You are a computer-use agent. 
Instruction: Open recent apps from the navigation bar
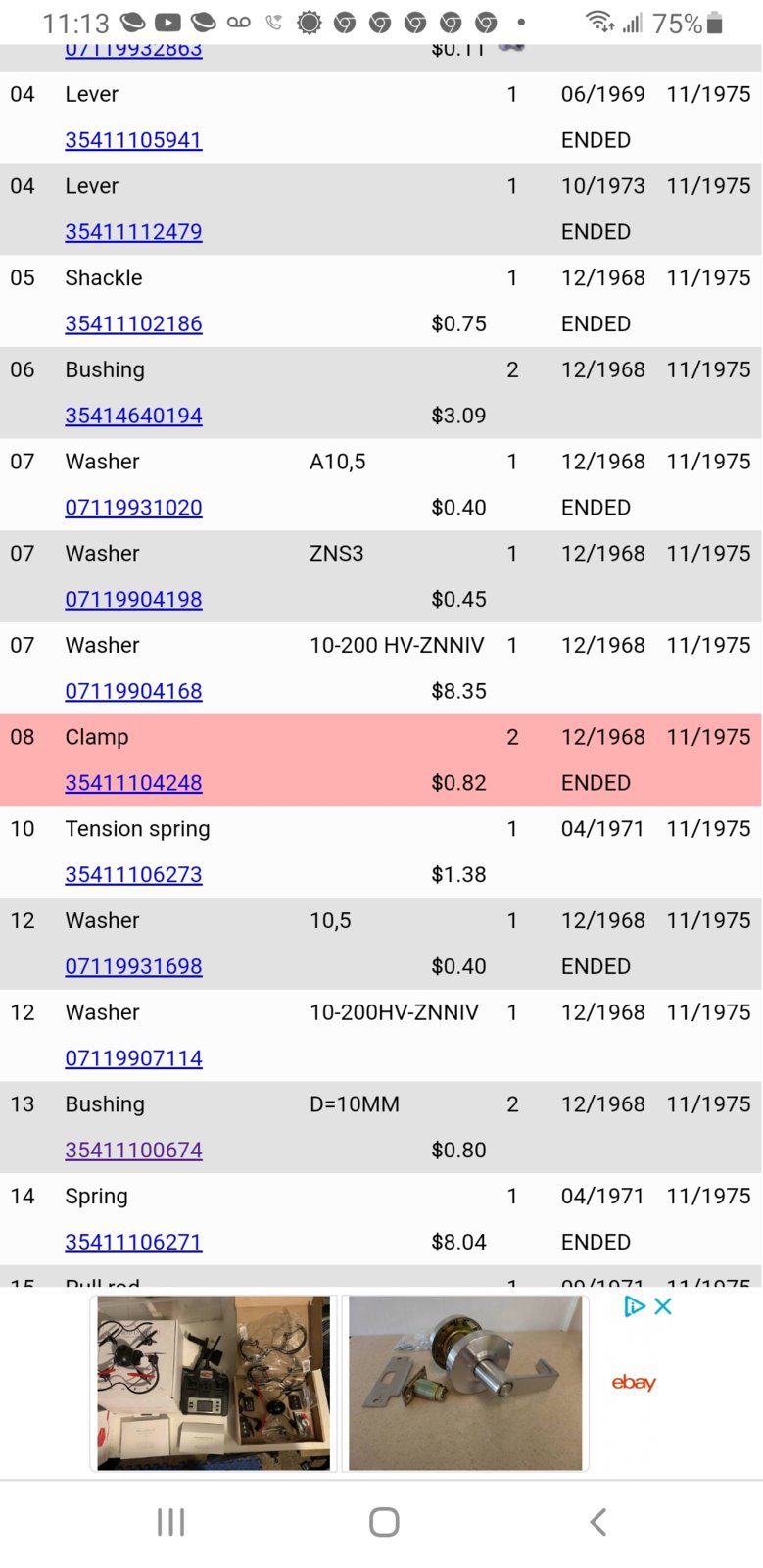click(170, 1522)
